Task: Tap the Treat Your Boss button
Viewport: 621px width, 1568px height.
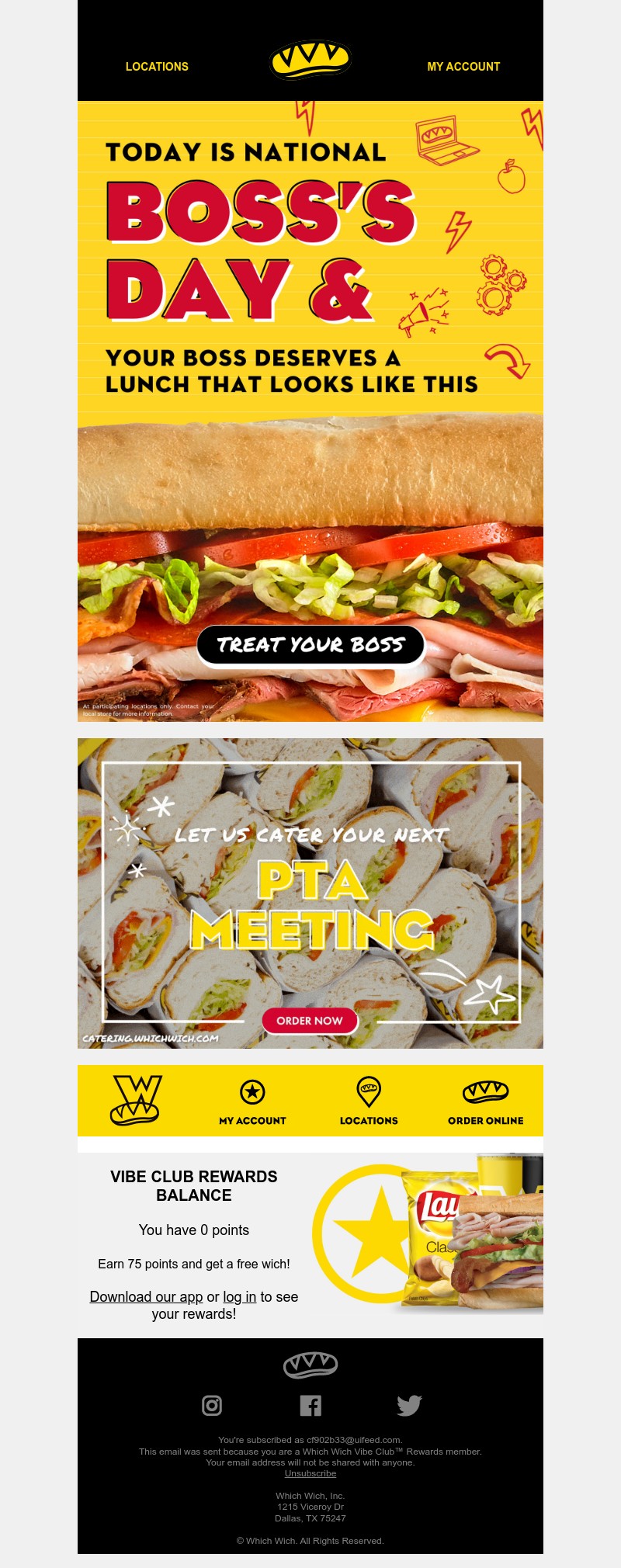Action: pyautogui.click(x=310, y=645)
